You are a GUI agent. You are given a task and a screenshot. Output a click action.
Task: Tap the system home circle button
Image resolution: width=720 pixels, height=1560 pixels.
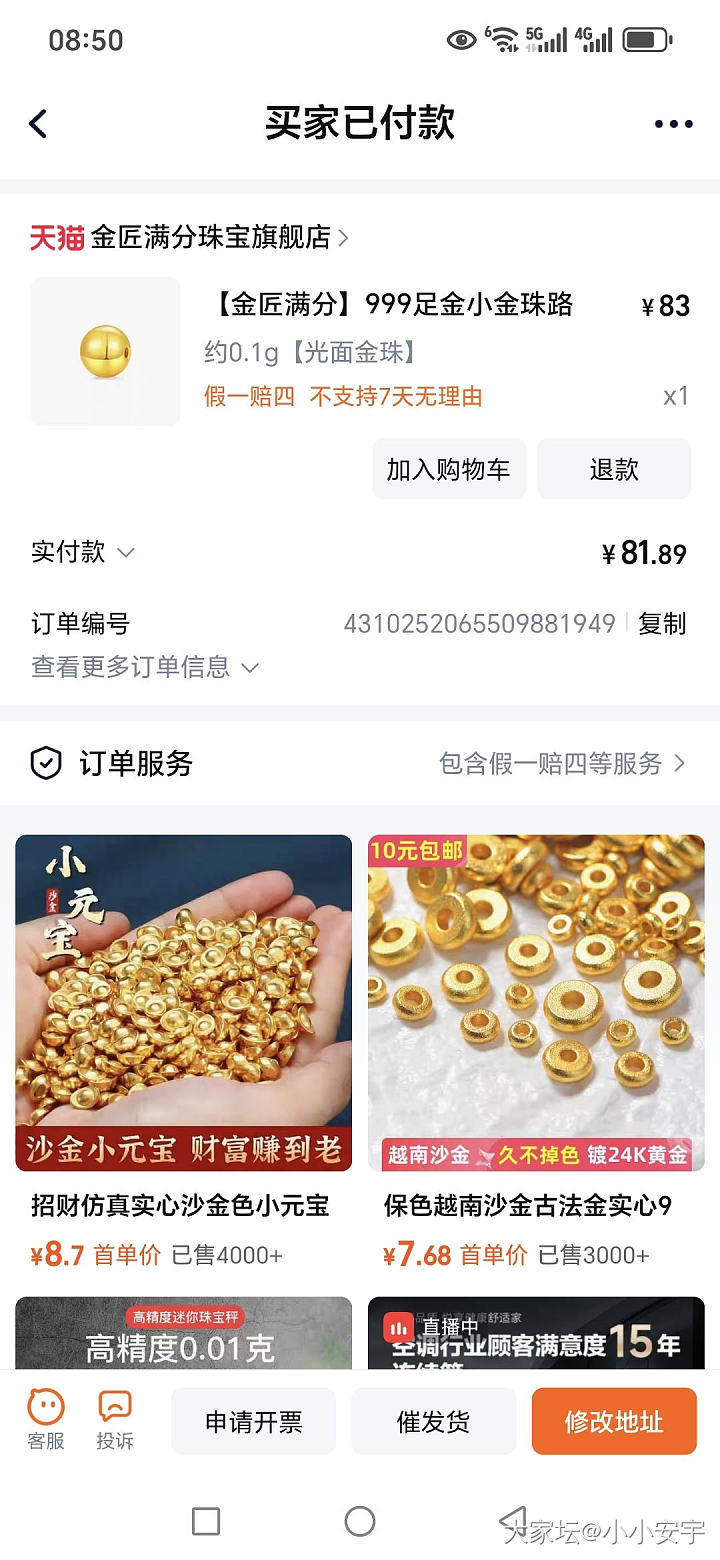click(x=360, y=1521)
